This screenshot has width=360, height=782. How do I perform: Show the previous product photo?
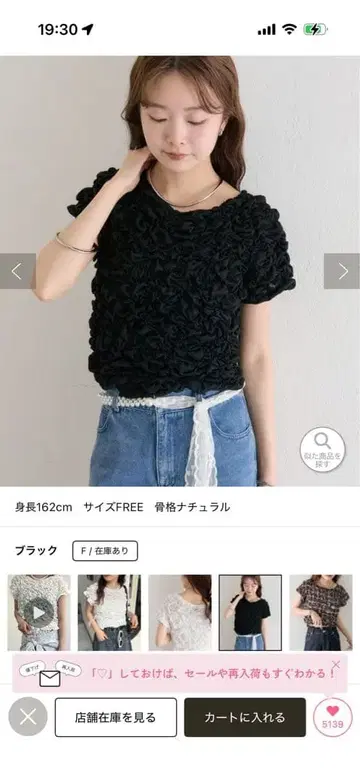pyautogui.click(x=17, y=271)
